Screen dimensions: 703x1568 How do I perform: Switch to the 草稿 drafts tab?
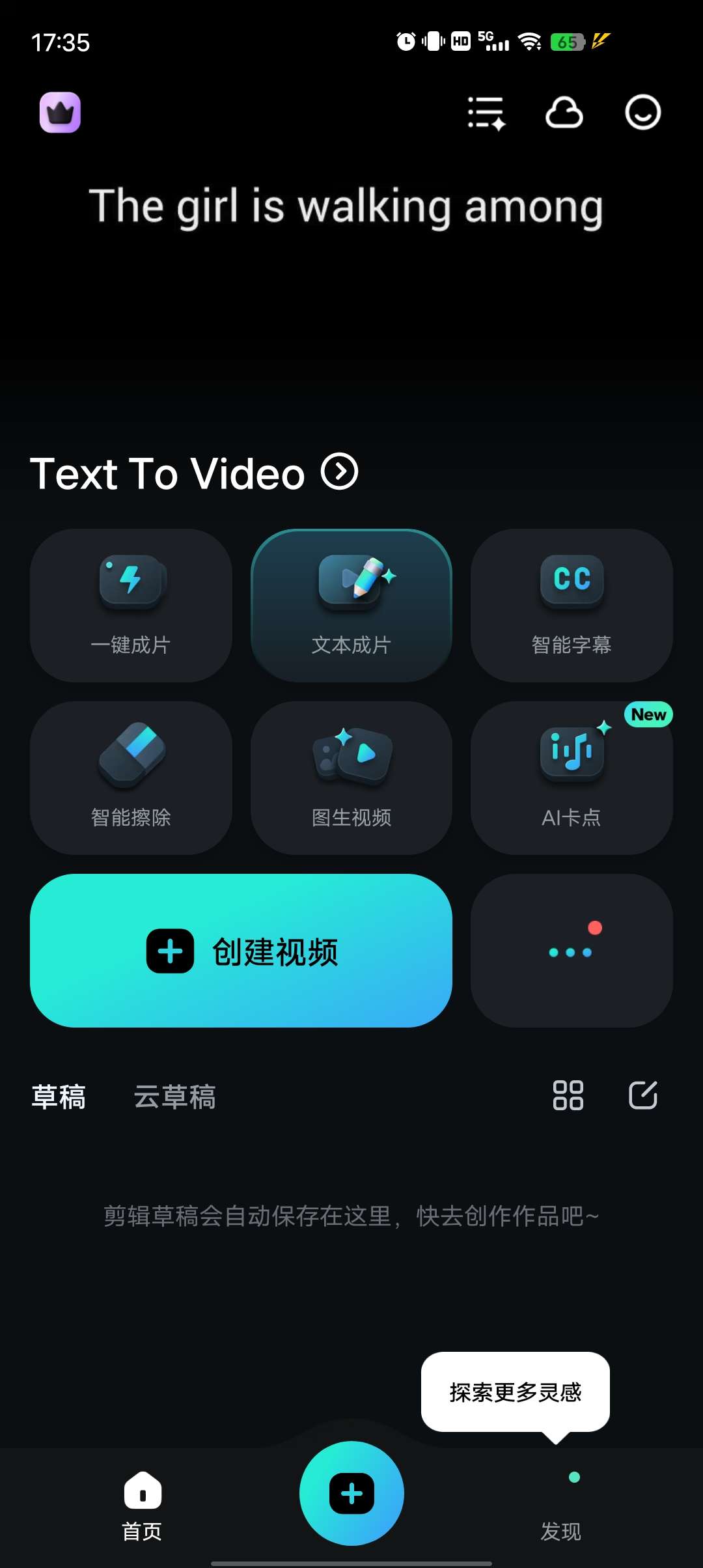click(59, 1097)
